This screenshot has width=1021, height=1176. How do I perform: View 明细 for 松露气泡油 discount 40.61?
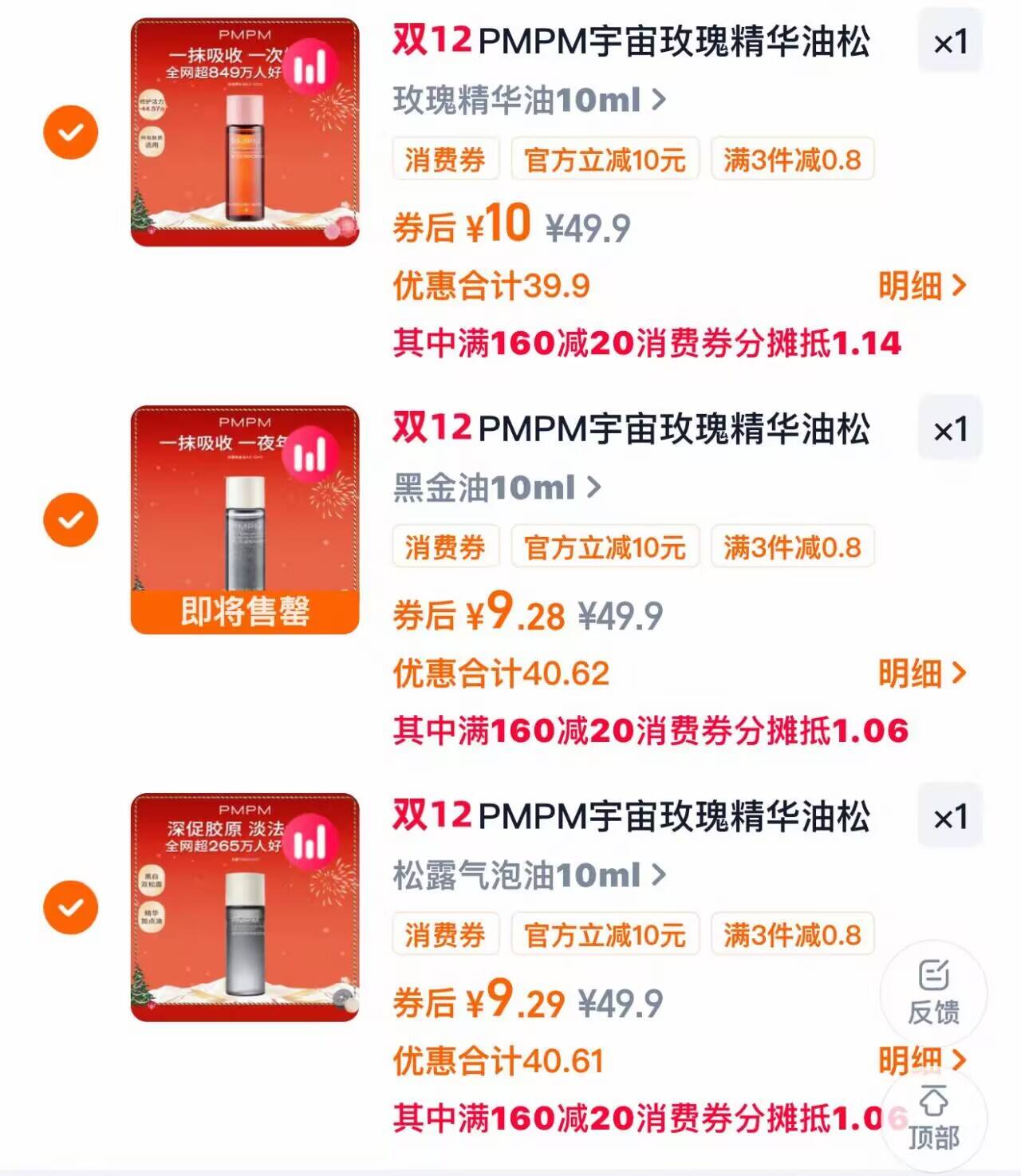click(x=909, y=1059)
